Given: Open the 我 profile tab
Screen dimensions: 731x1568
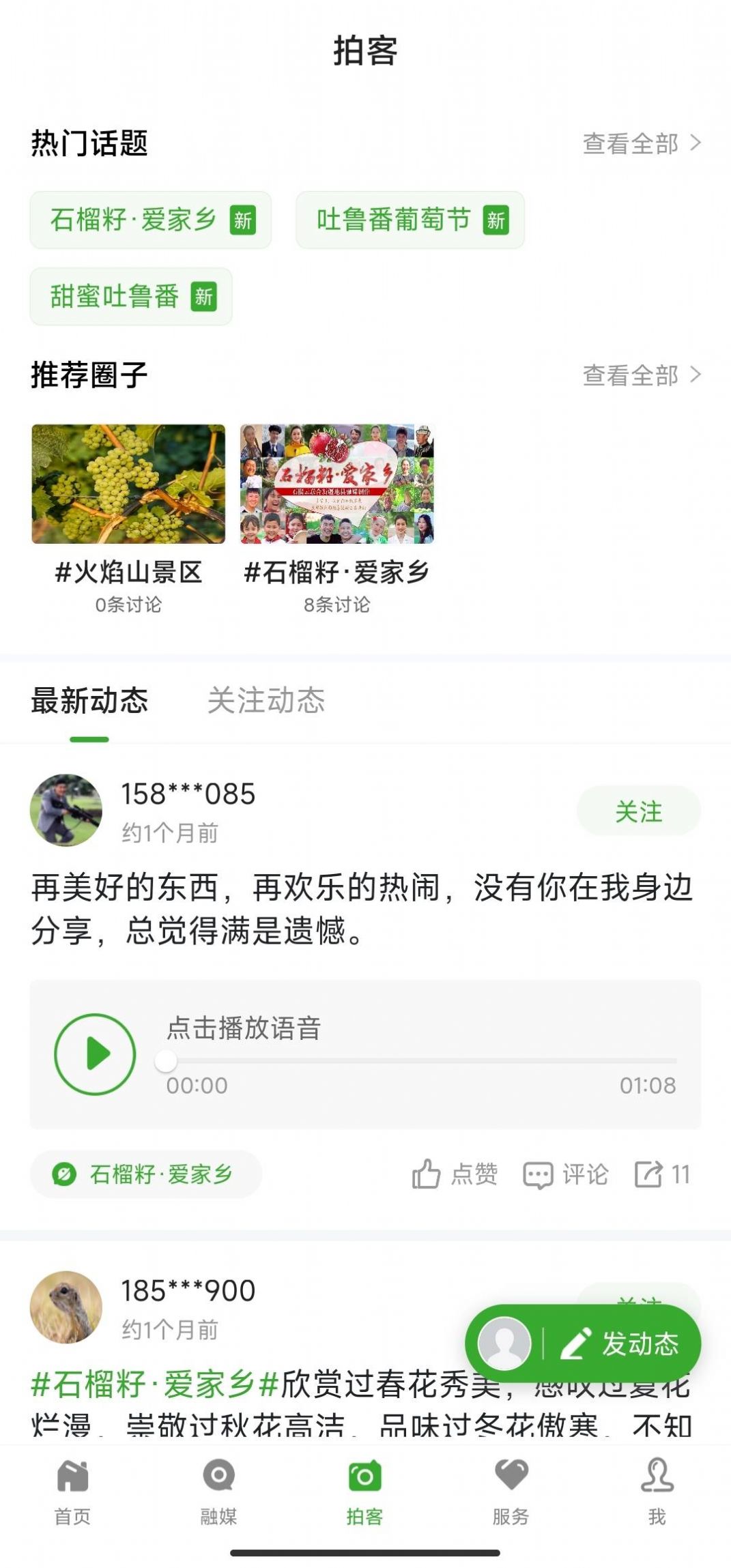Looking at the screenshot, I should (x=657, y=1493).
